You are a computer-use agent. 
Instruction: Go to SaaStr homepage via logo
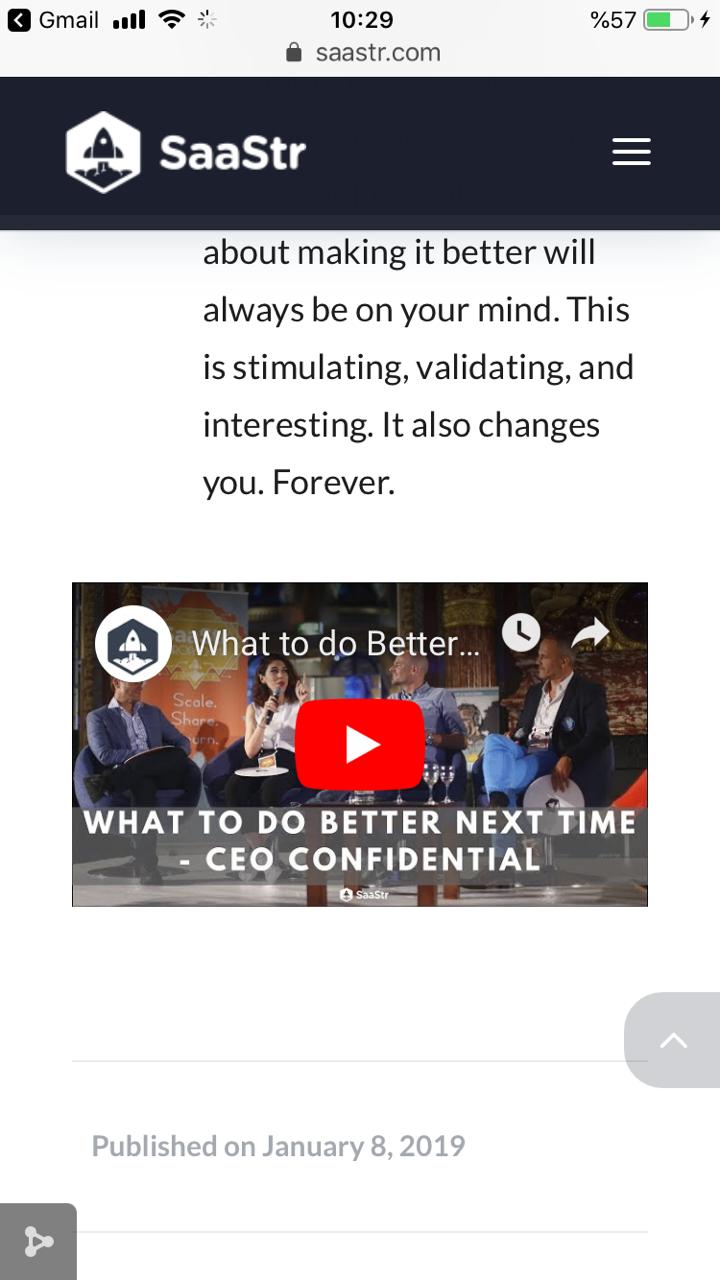pos(186,152)
